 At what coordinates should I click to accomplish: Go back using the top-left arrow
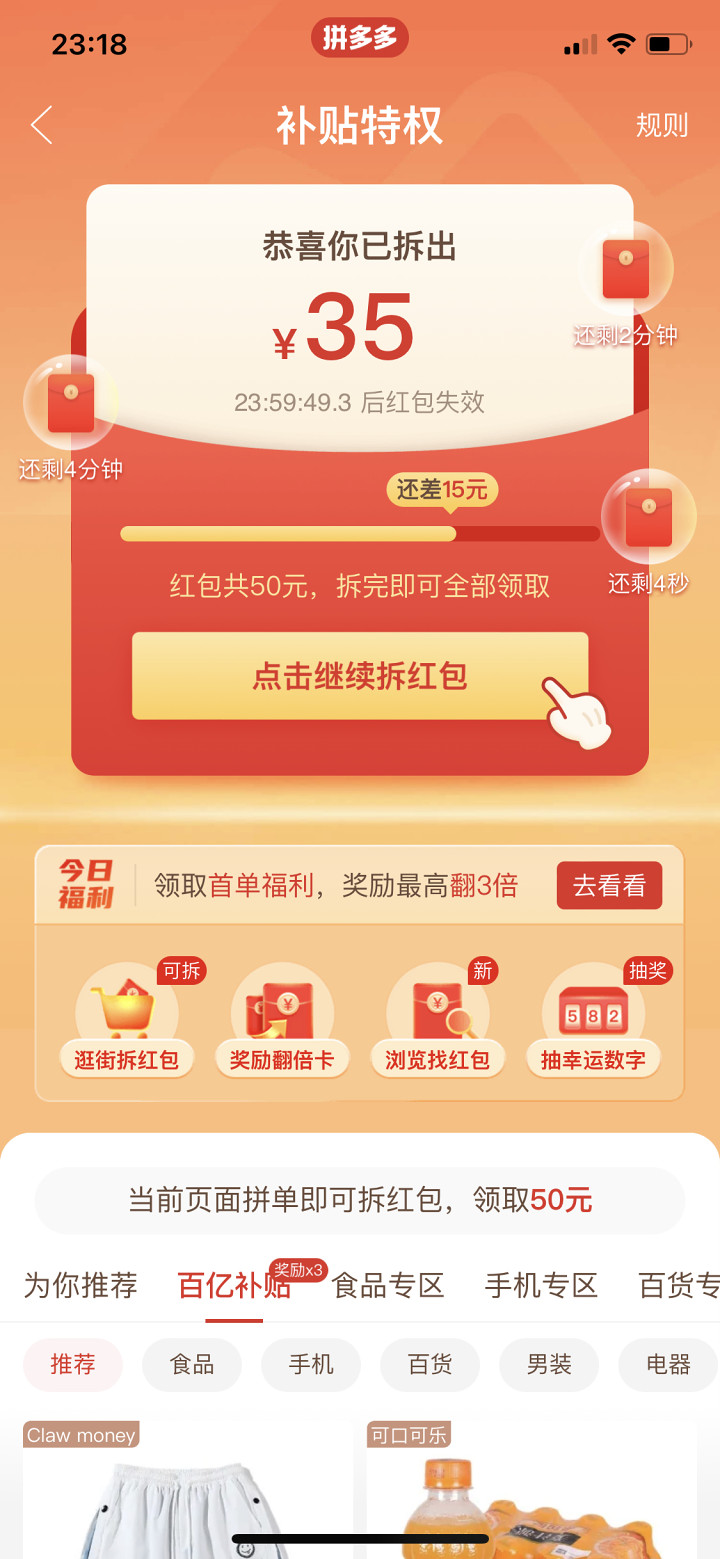[x=42, y=126]
